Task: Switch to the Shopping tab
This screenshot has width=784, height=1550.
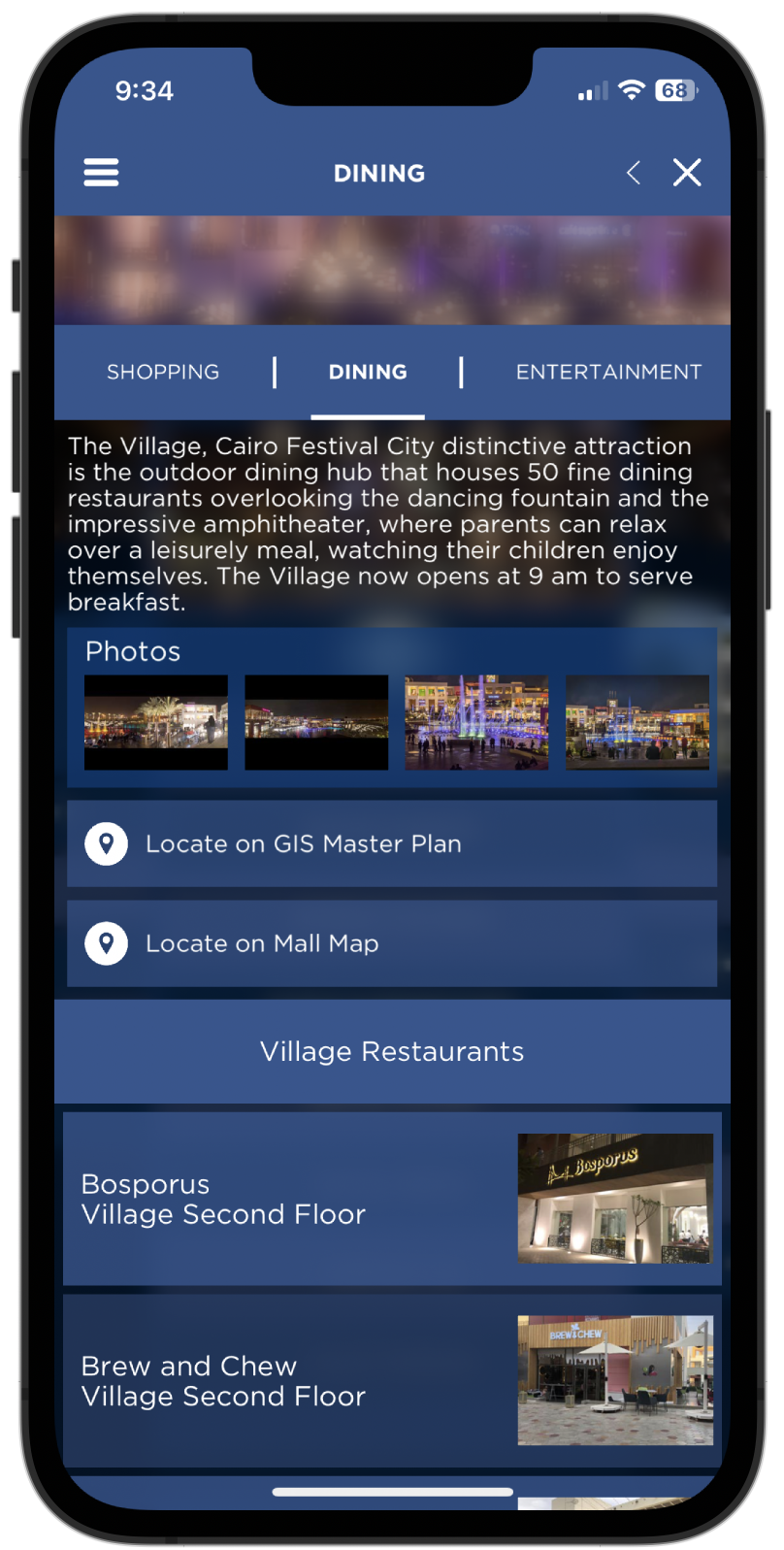Action: (x=163, y=372)
